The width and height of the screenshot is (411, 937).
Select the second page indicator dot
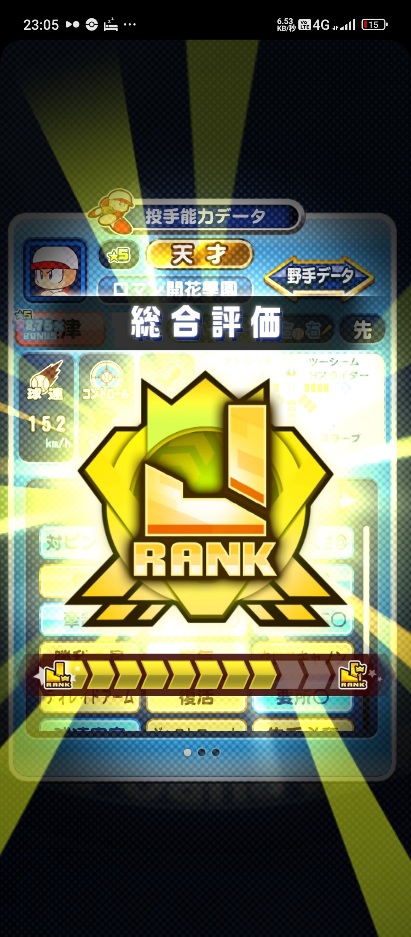201,752
